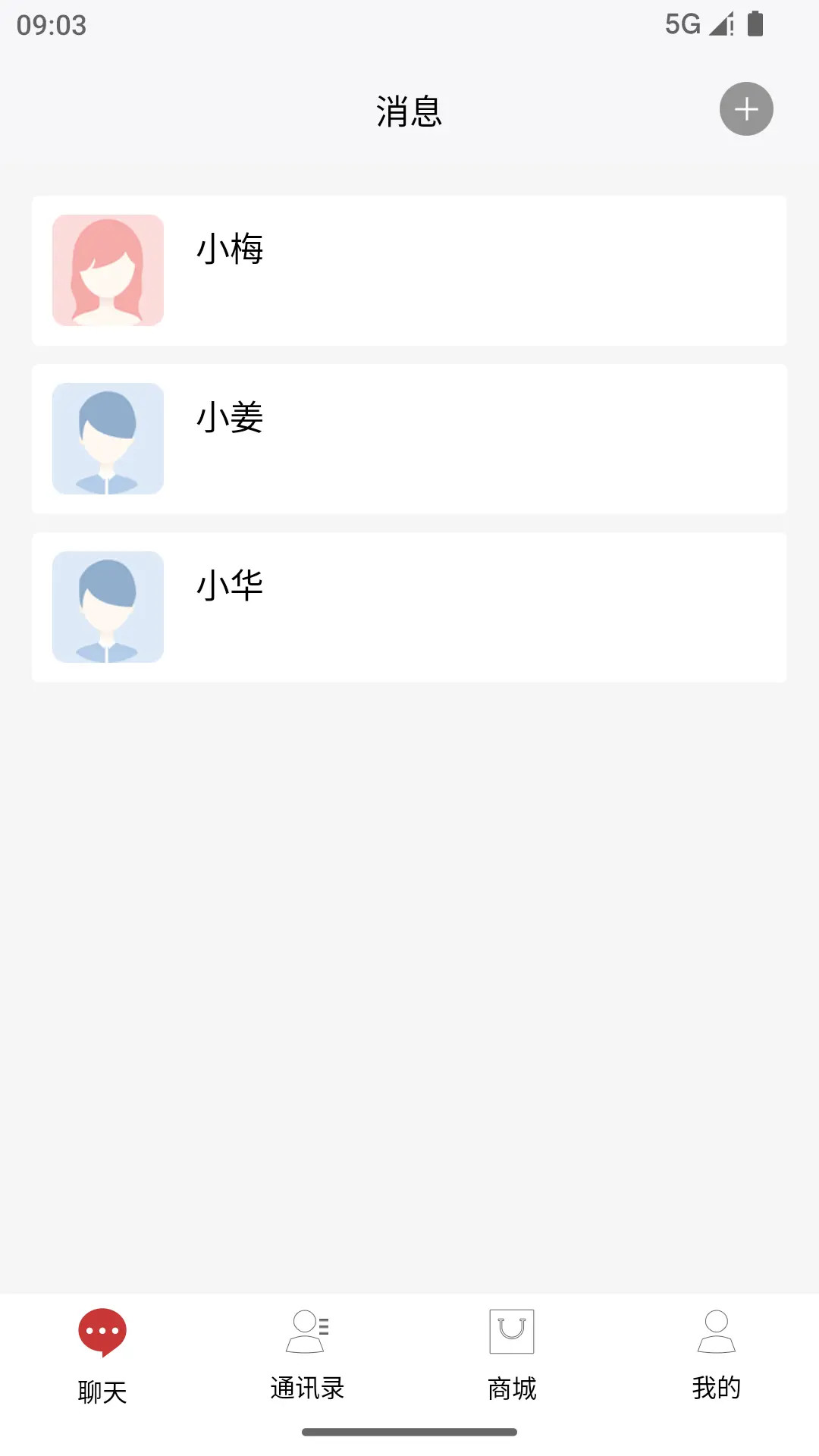This screenshot has width=819, height=1456.
Task: Tap the 消息 title at the top
Action: [x=409, y=111]
